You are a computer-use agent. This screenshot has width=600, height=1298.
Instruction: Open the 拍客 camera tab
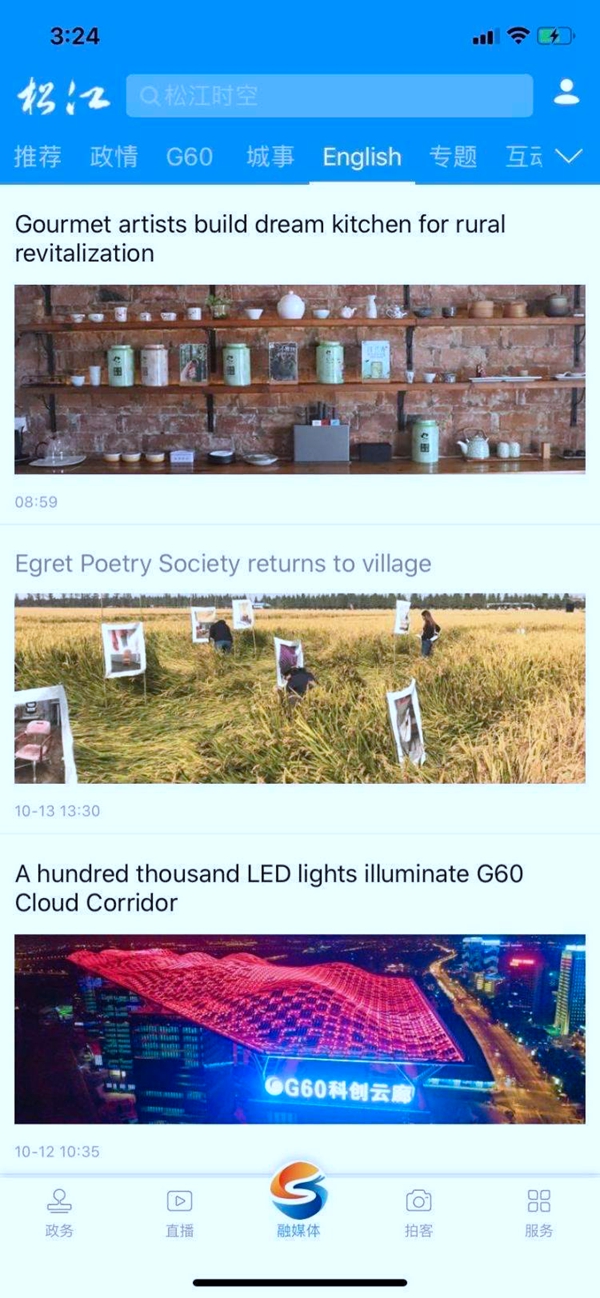point(419,1213)
